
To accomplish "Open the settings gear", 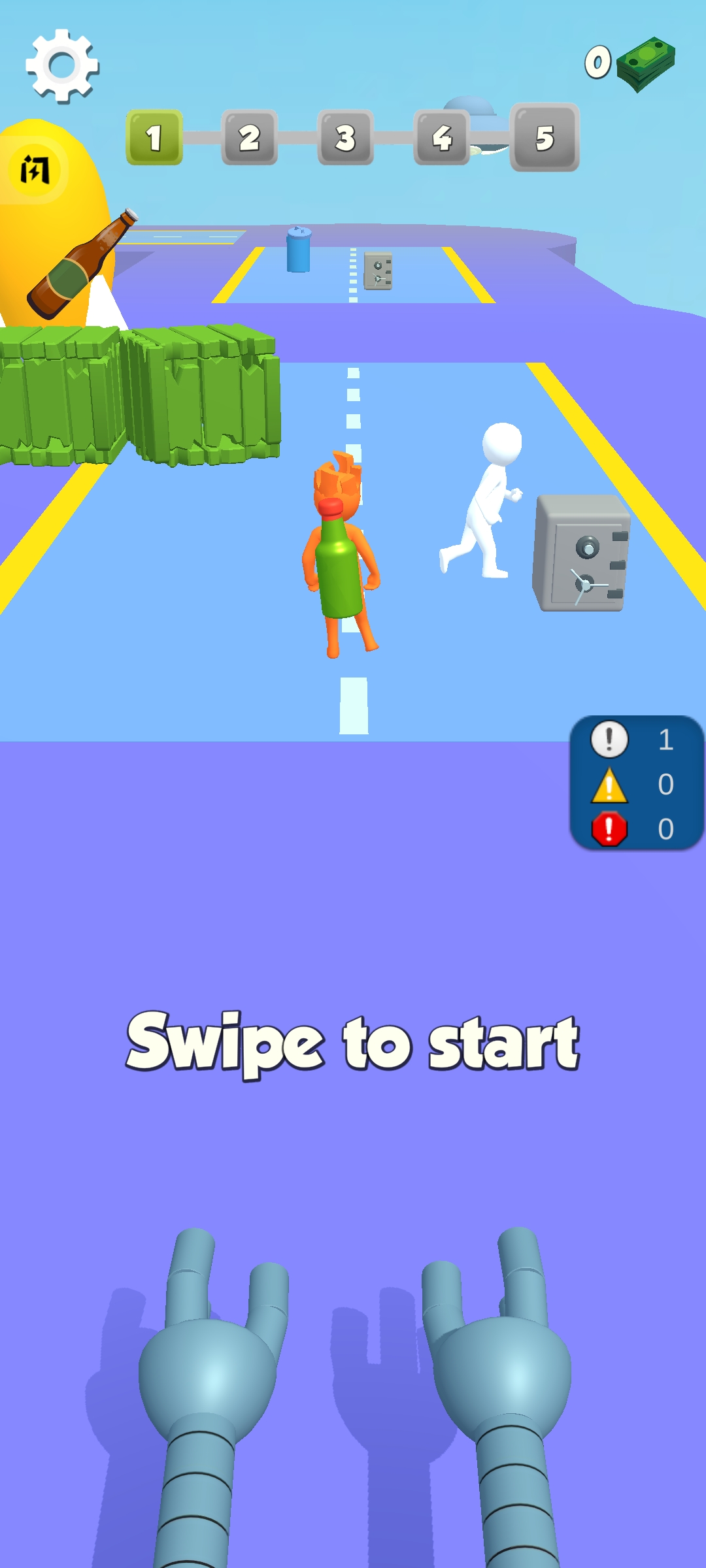I will click(x=62, y=66).
